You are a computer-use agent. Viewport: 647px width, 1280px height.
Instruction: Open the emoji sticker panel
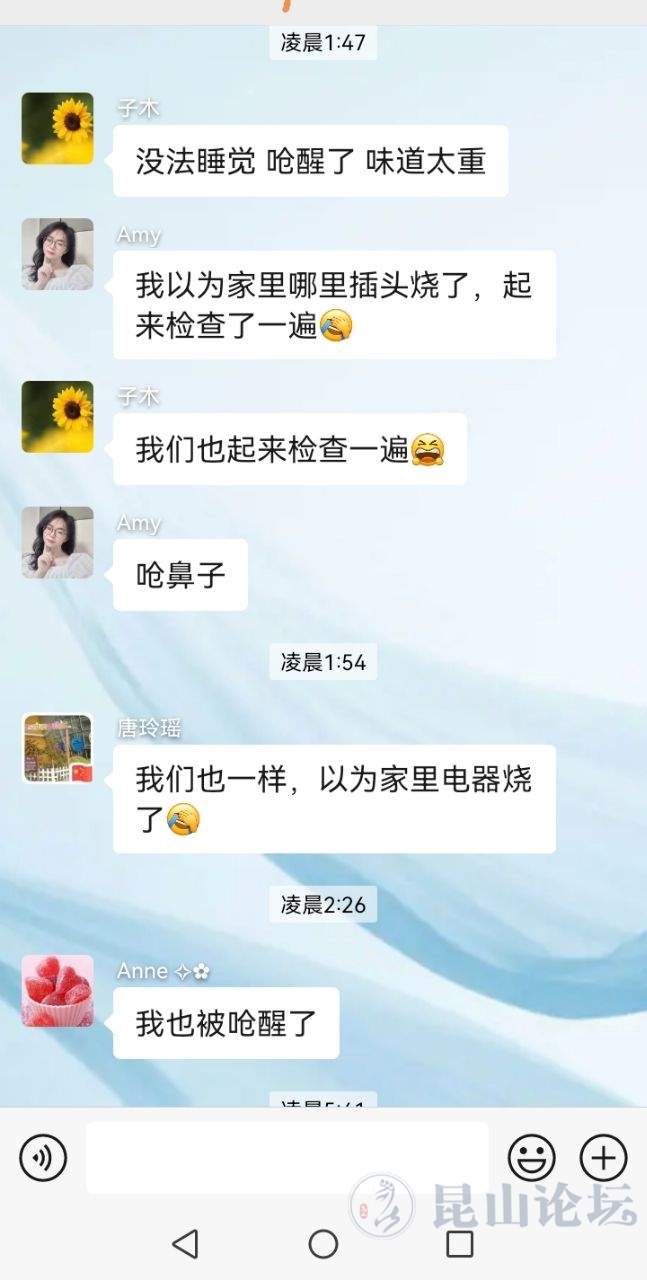[531, 1158]
